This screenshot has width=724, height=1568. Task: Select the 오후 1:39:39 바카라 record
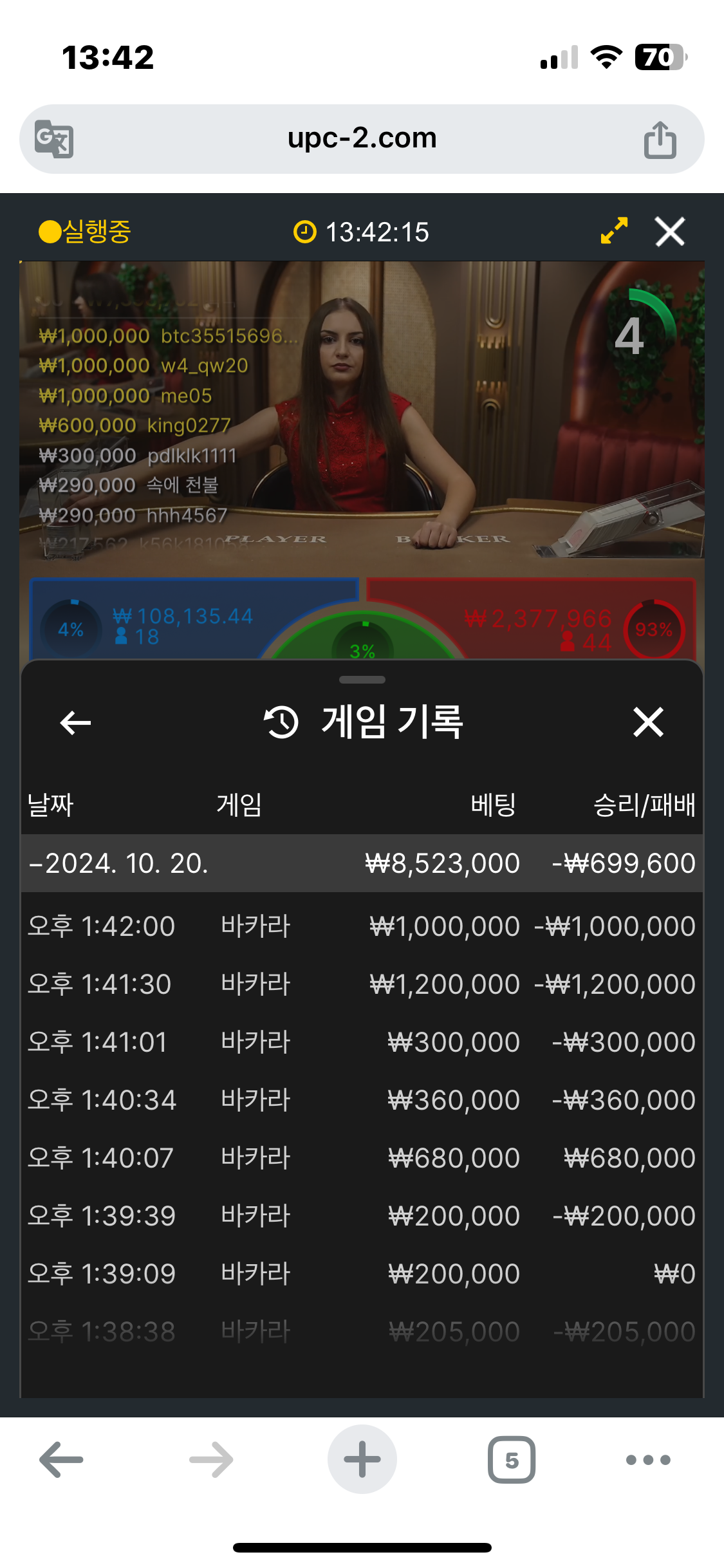coord(362,1217)
